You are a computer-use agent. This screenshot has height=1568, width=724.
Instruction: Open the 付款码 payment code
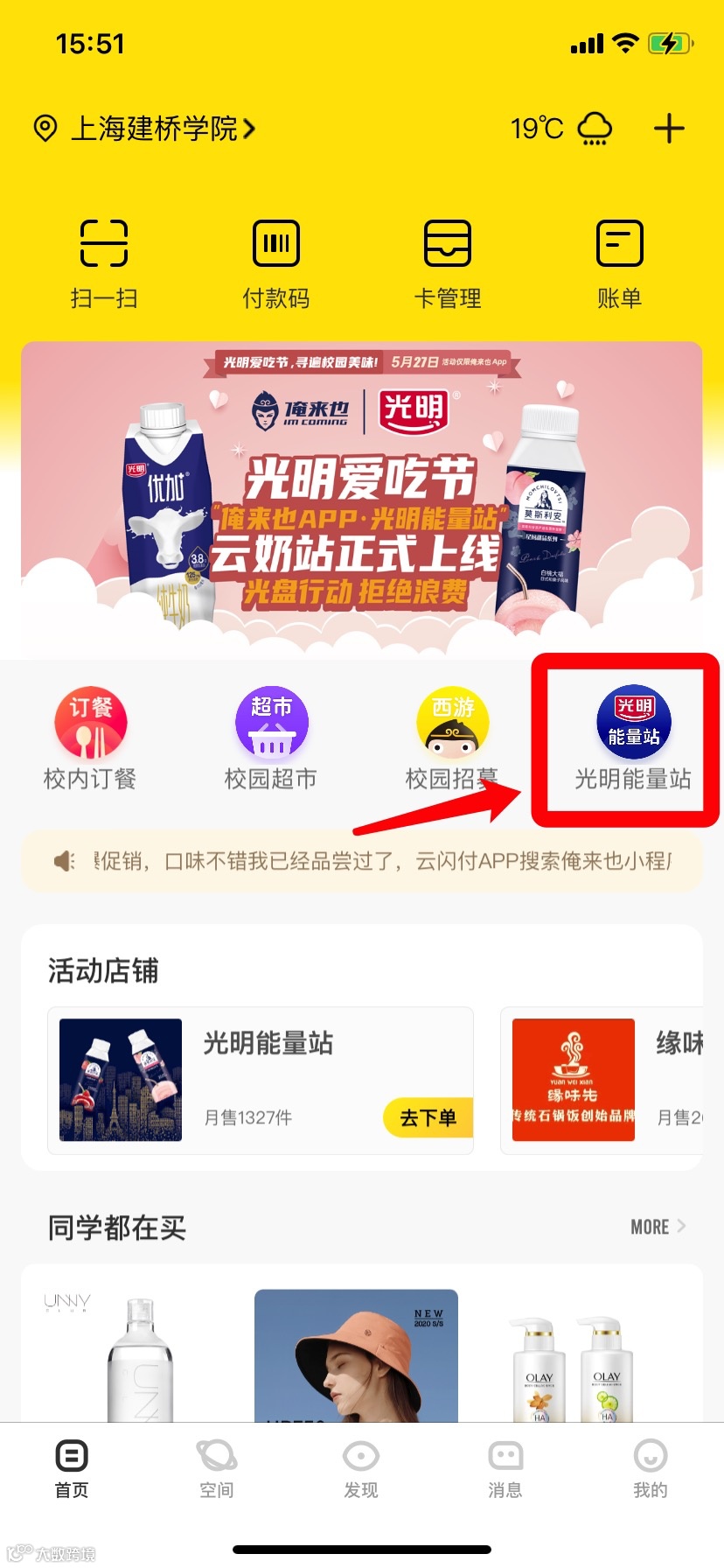[275, 258]
